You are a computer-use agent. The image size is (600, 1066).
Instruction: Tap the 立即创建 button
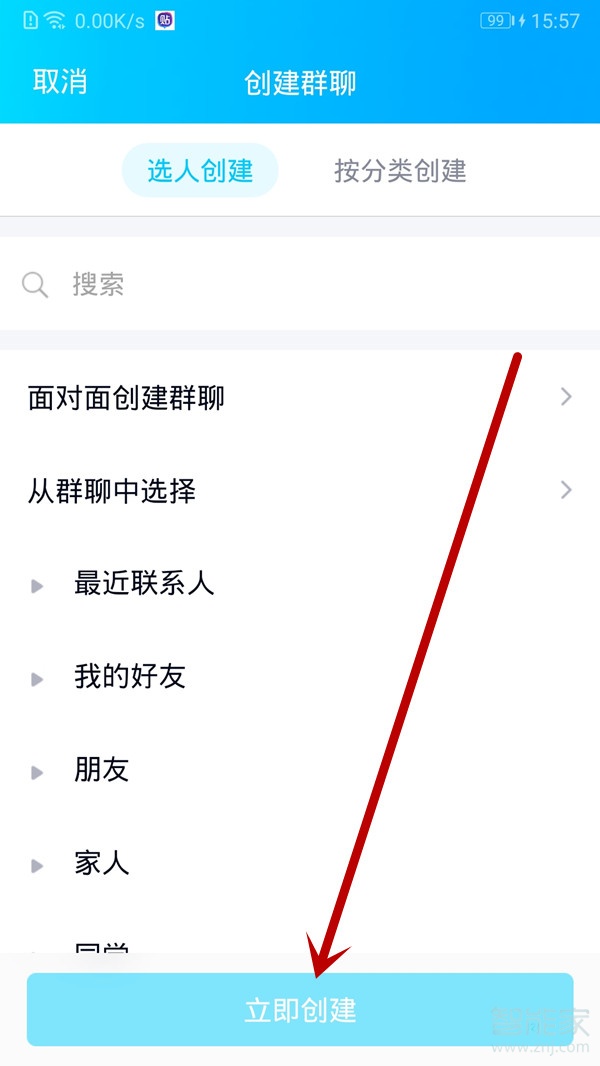coord(300,1010)
